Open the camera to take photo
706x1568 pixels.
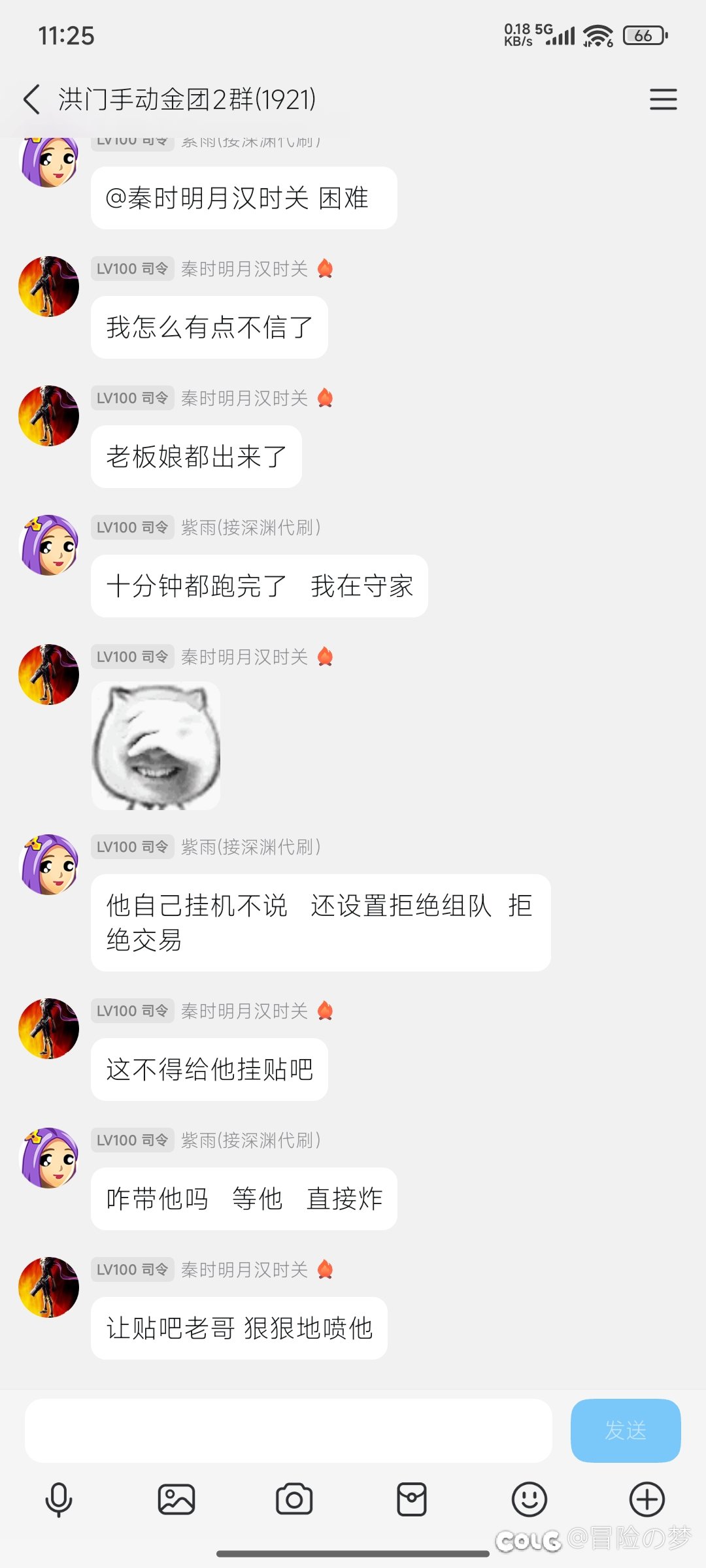tap(294, 1499)
